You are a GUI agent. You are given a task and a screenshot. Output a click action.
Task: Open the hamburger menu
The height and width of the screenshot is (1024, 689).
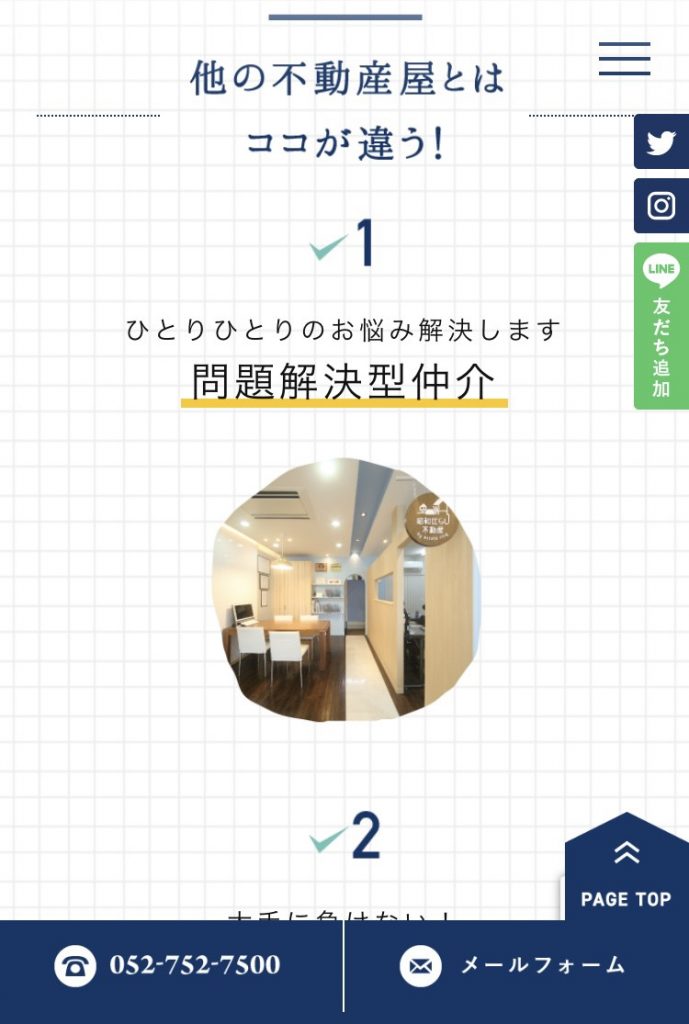[624, 59]
